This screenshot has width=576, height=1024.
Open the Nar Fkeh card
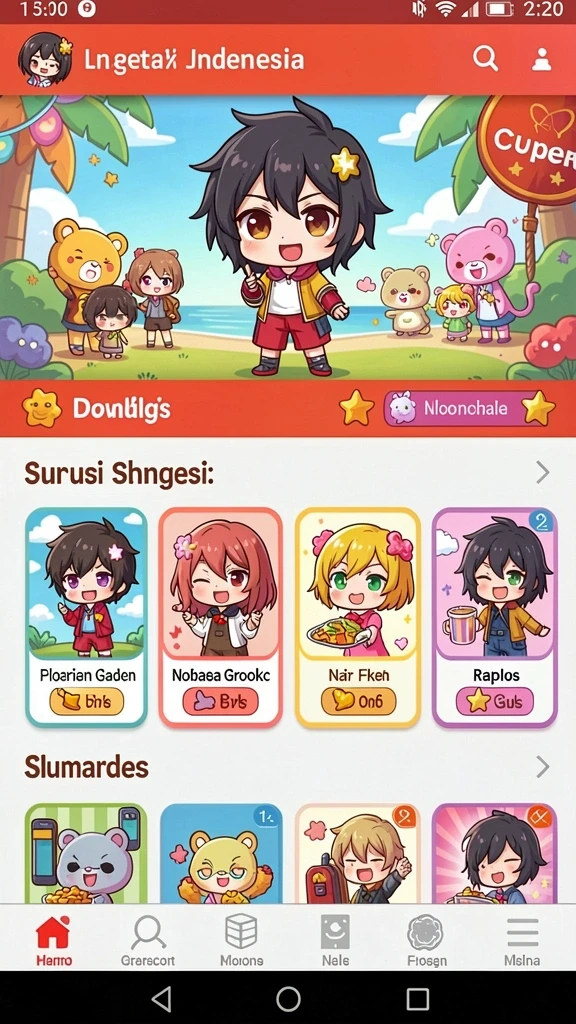358,617
